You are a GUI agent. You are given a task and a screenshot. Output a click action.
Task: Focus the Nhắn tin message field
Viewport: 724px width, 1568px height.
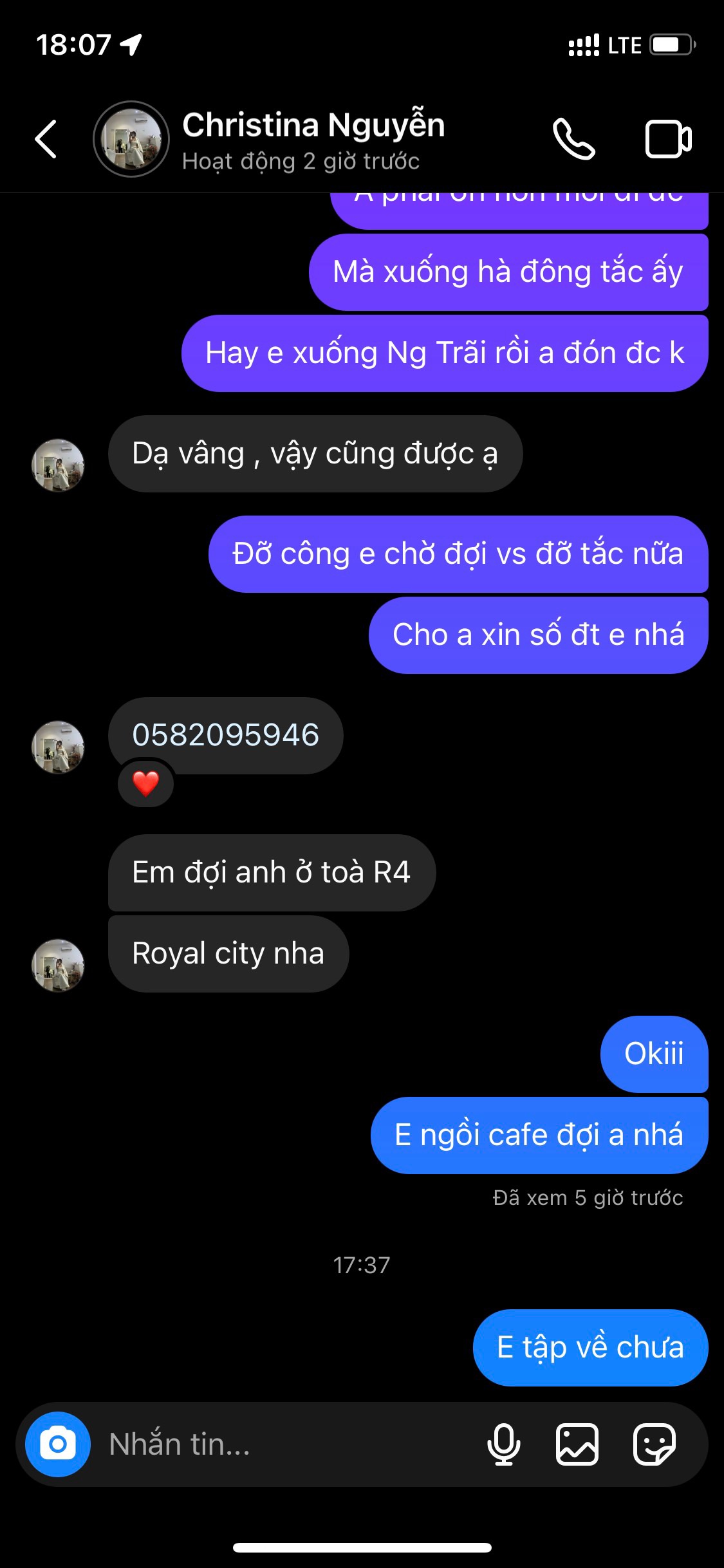coord(283,1444)
